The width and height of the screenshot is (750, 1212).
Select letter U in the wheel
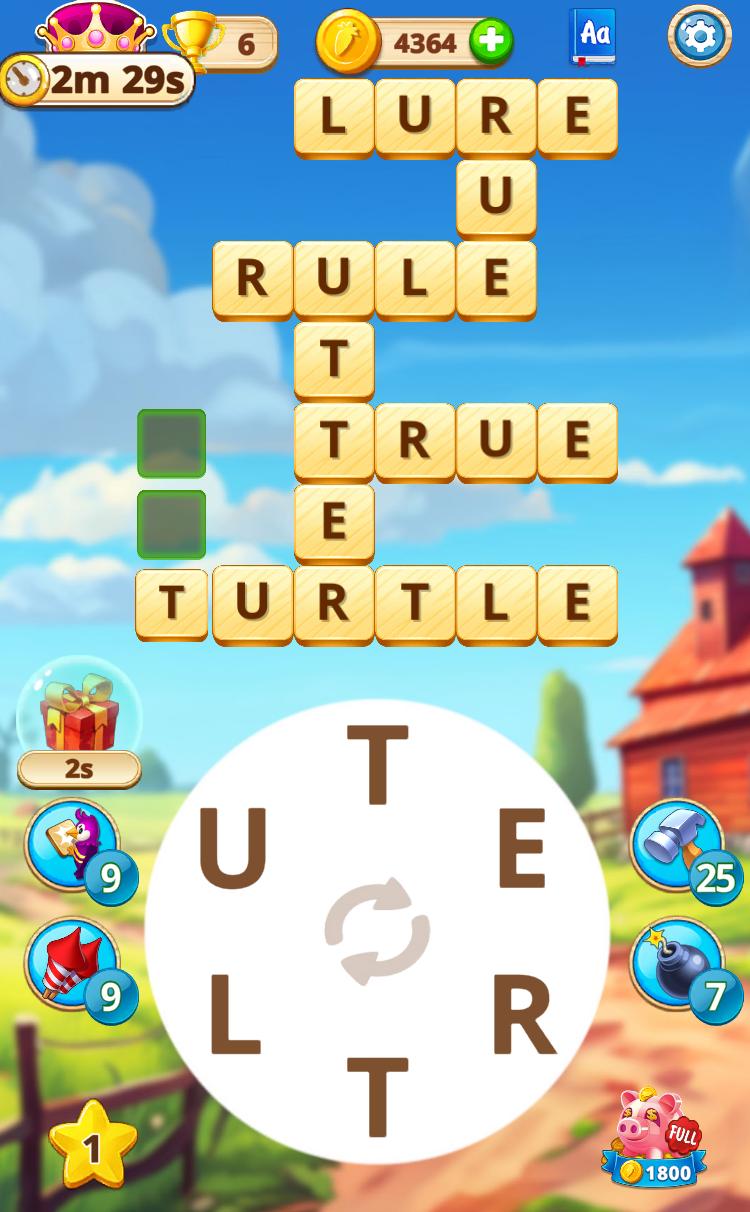pos(232,849)
